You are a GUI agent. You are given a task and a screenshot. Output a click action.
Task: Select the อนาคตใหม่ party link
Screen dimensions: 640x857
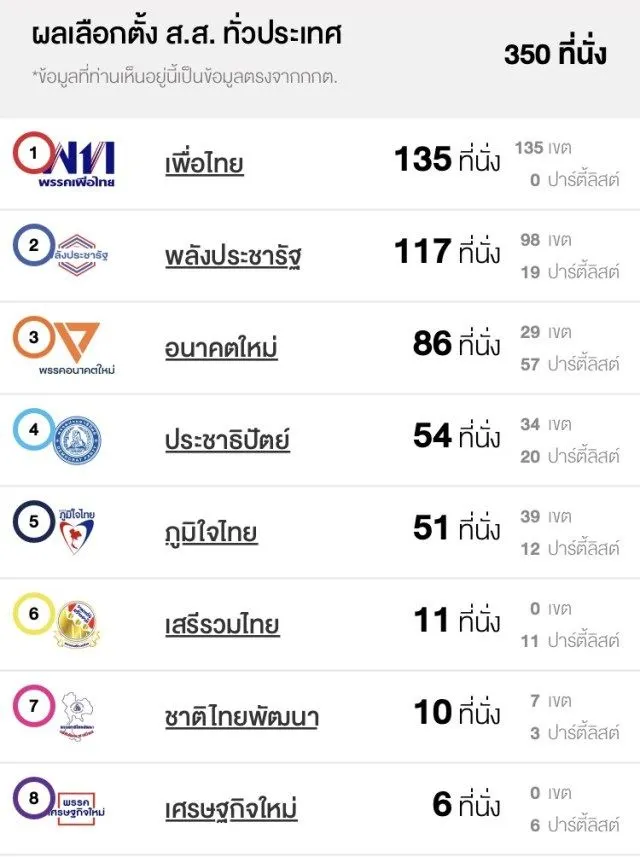(x=221, y=347)
